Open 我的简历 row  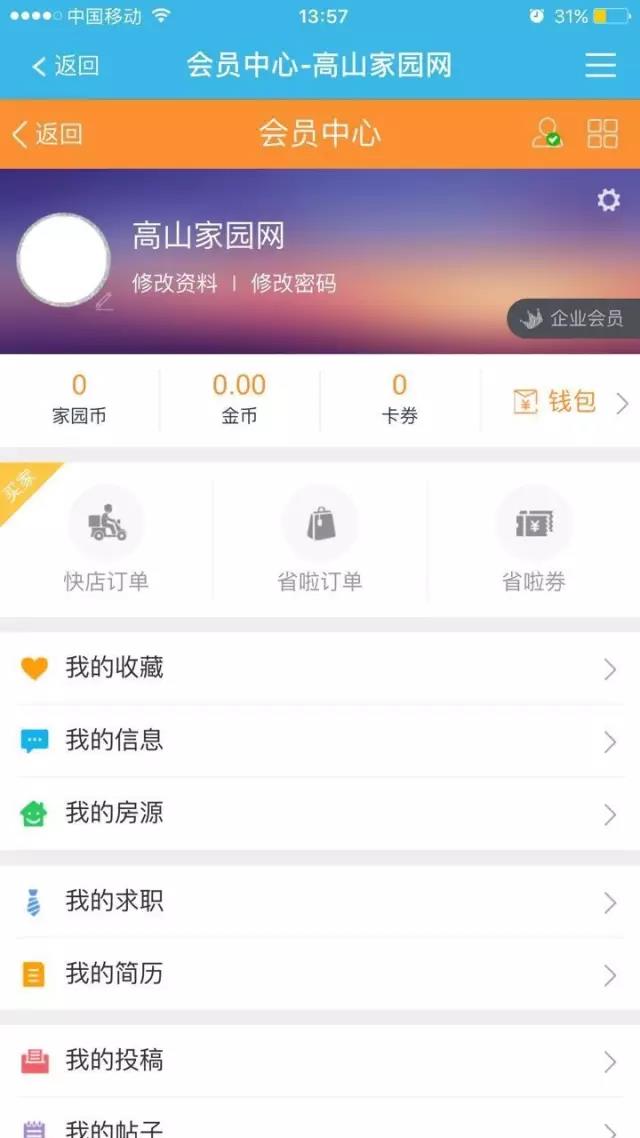tap(320, 975)
